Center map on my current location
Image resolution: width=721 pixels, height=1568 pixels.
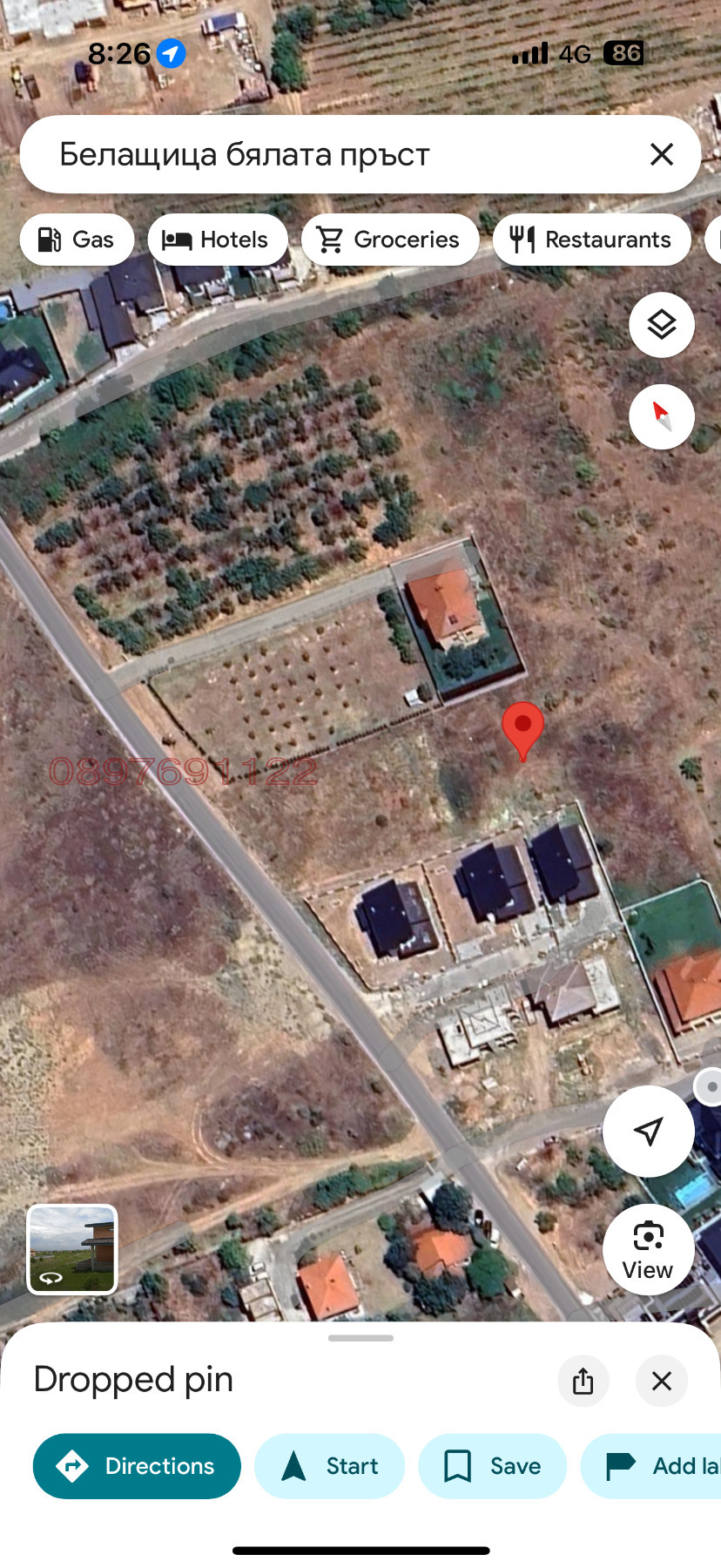tap(648, 1132)
